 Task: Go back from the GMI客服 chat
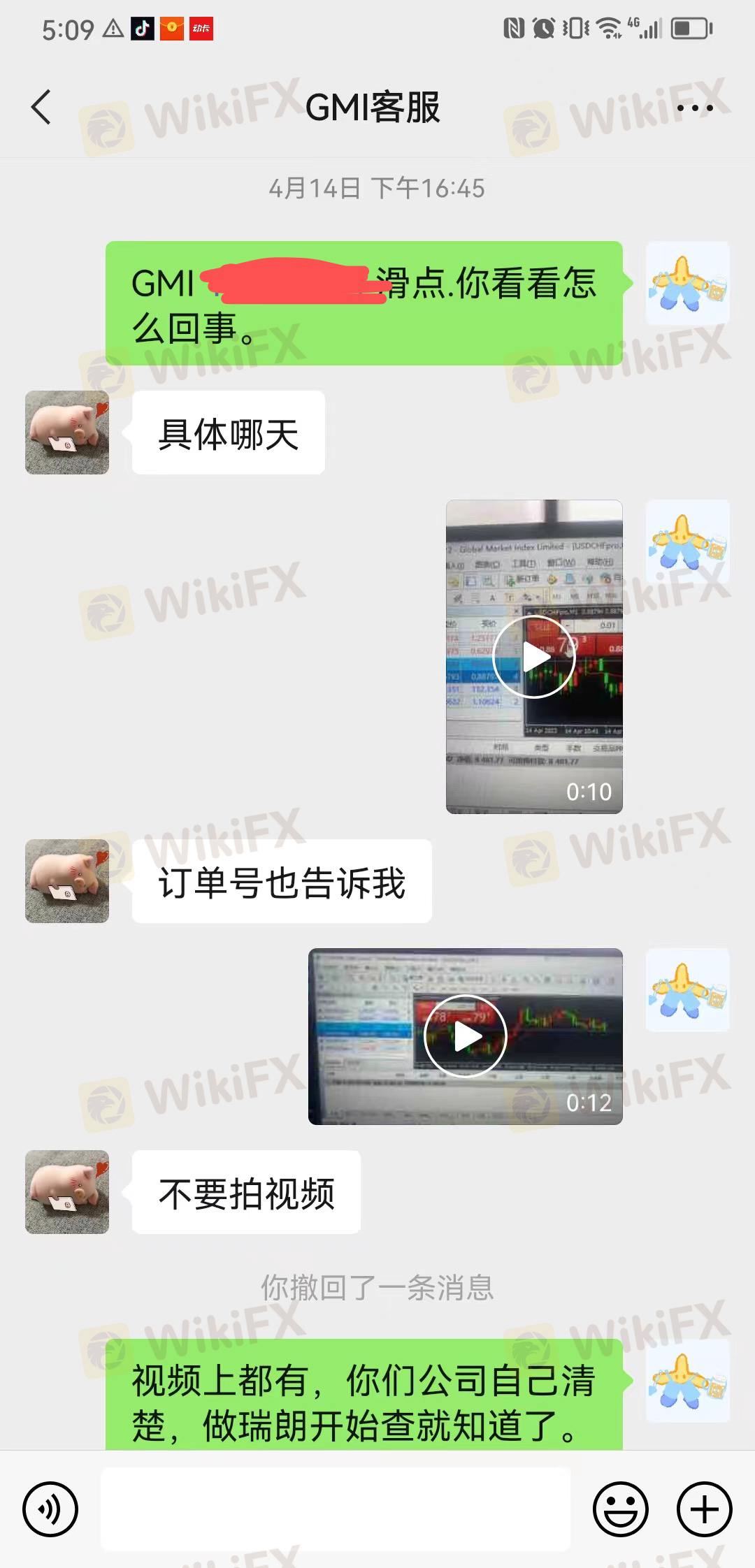42,108
